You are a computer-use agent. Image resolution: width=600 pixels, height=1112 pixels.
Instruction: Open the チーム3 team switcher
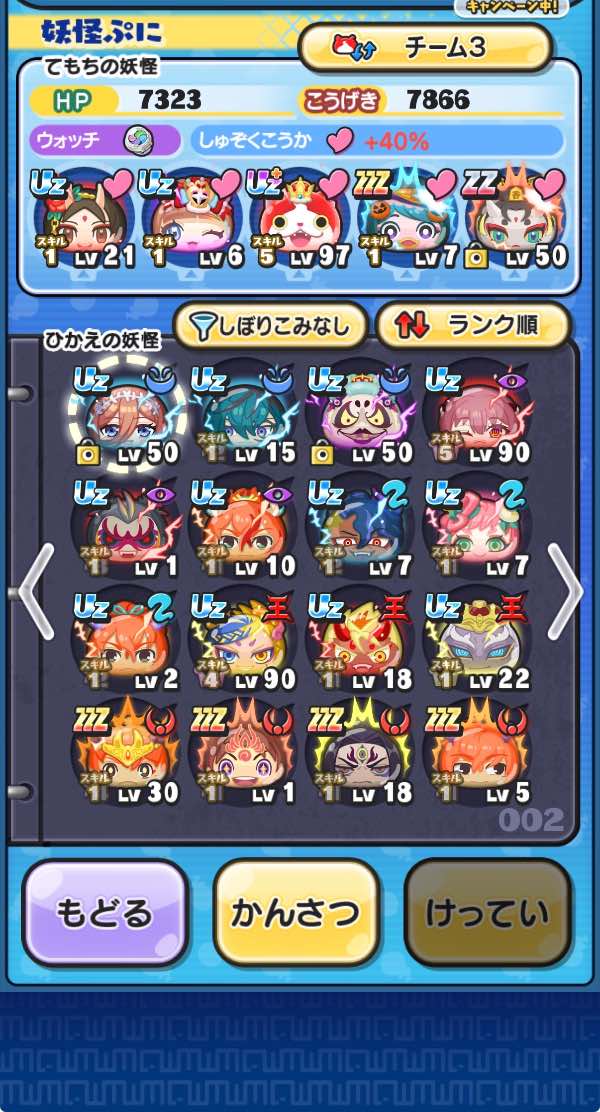(425, 47)
